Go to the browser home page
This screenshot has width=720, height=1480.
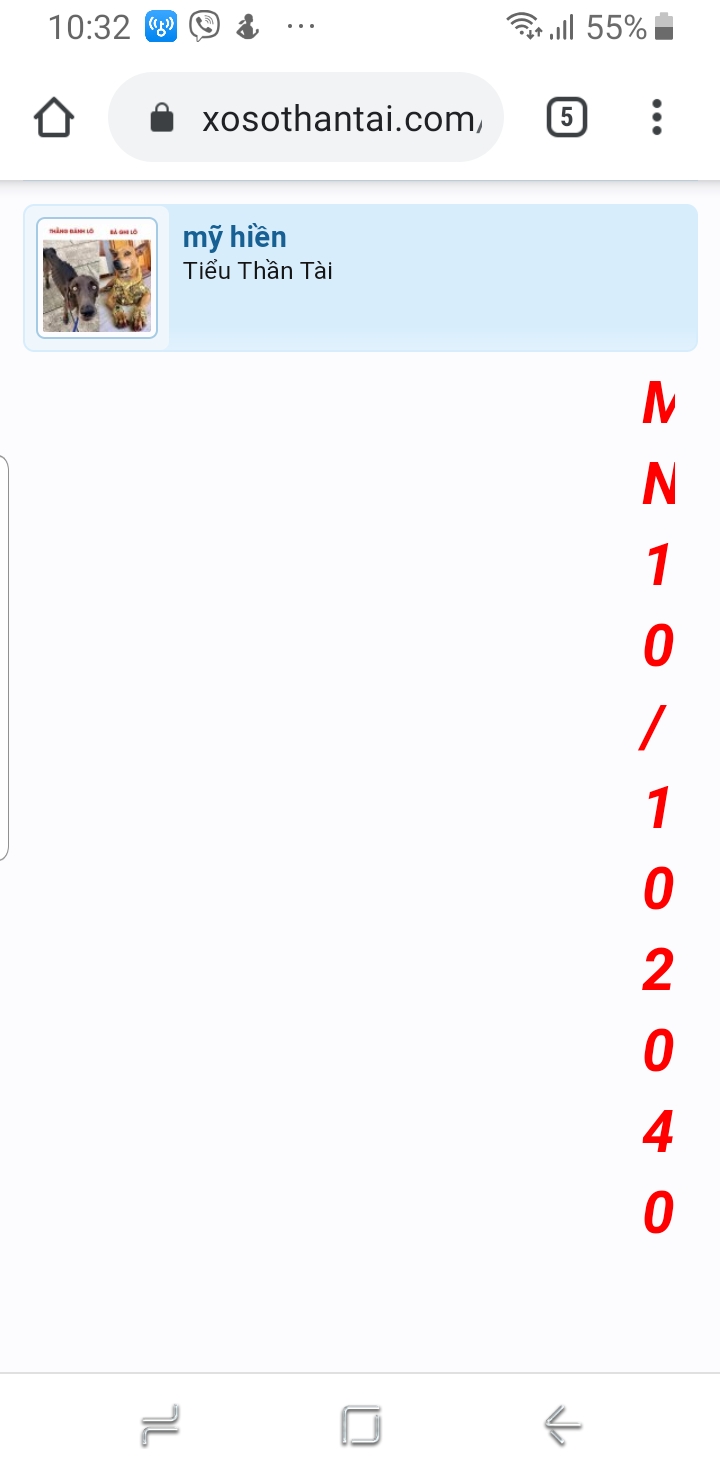point(54,118)
